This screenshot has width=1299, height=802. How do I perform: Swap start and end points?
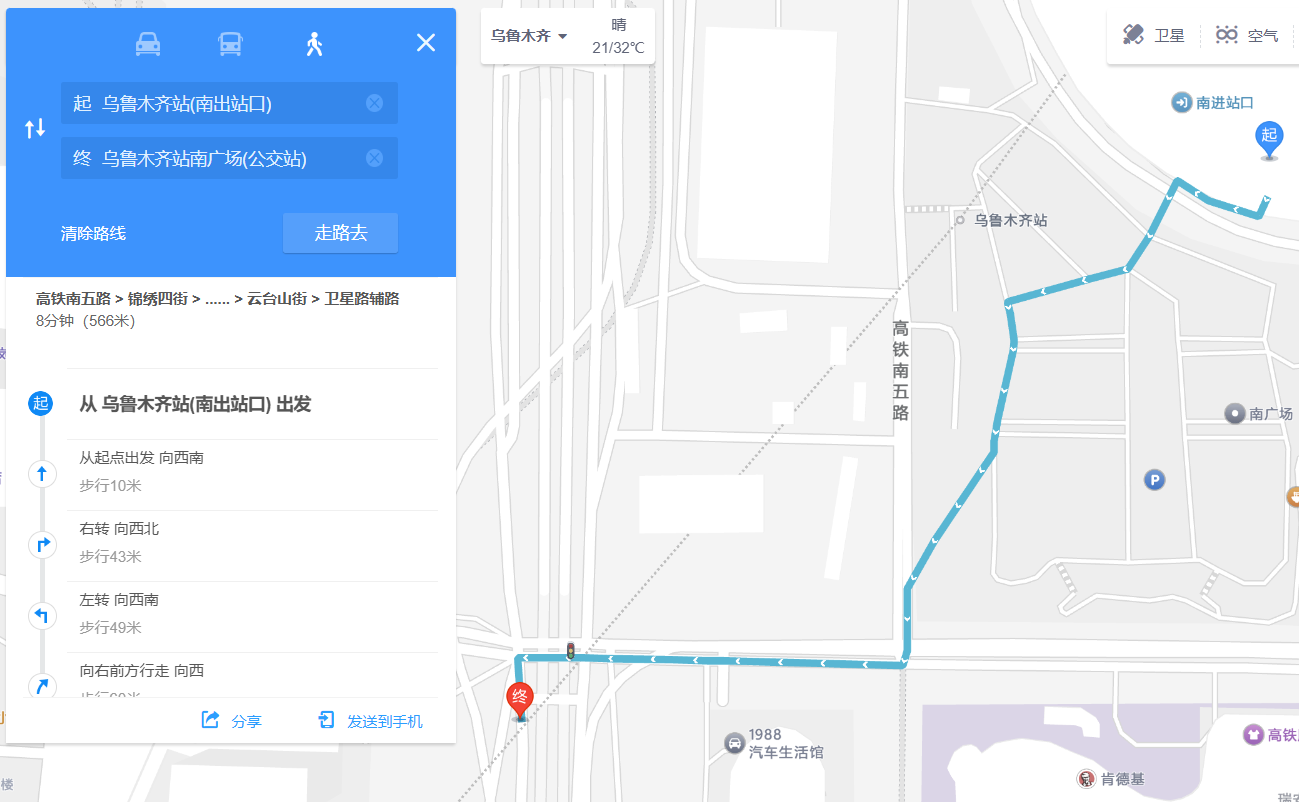click(35, 128)
